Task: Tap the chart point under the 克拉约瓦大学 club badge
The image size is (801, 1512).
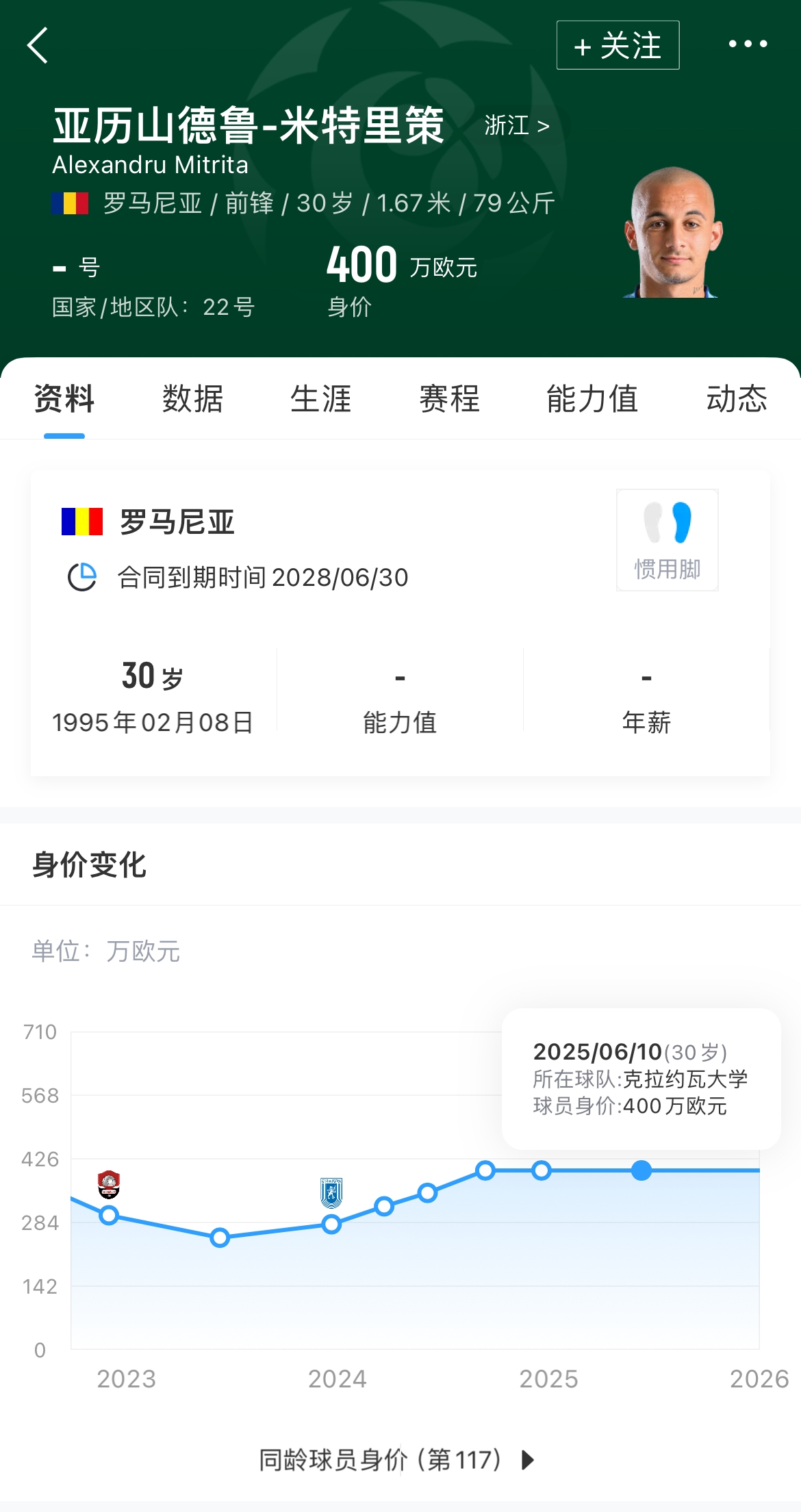Action: [331, 1225]
